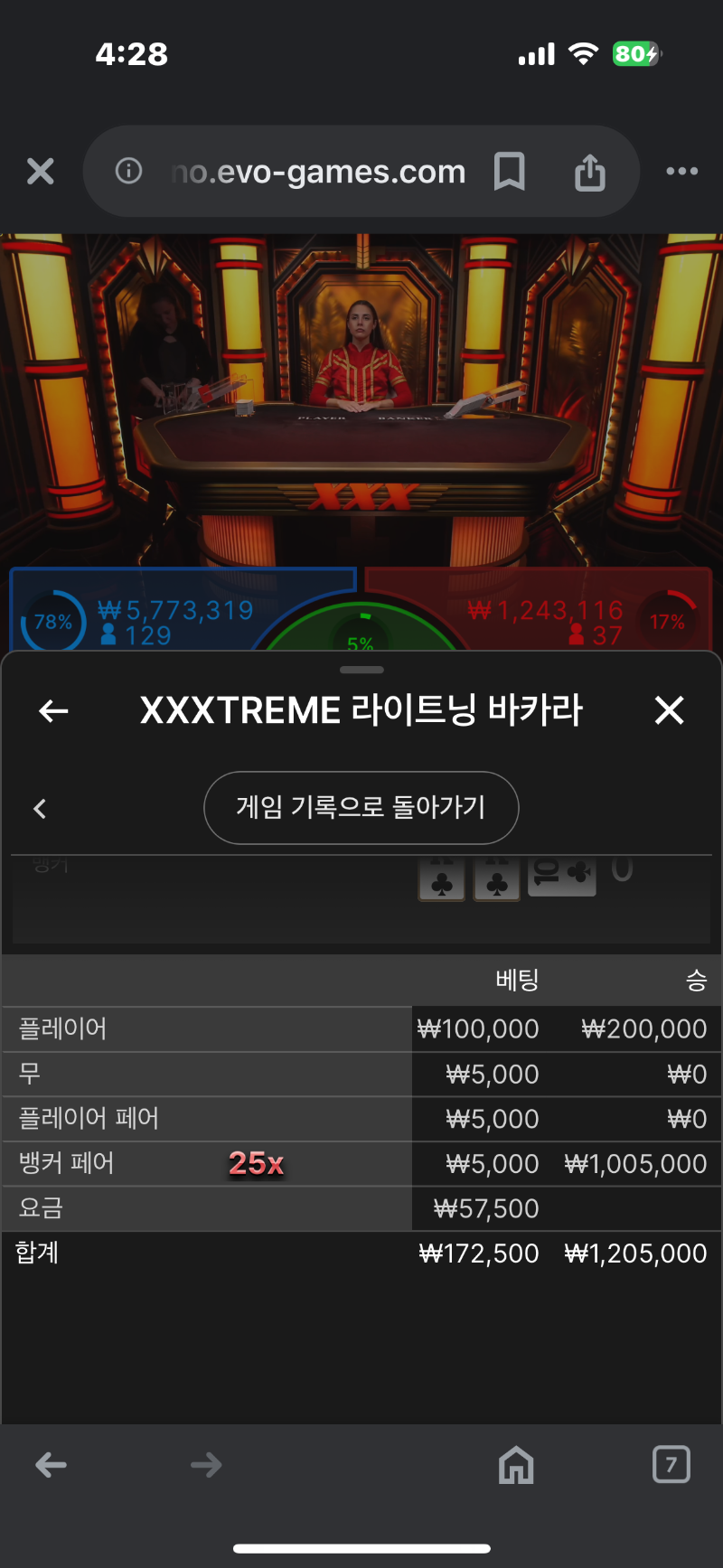Tap the panel's drag handle
The image size is (723, 1568).
pyautogui.click(x=361, y=671)
